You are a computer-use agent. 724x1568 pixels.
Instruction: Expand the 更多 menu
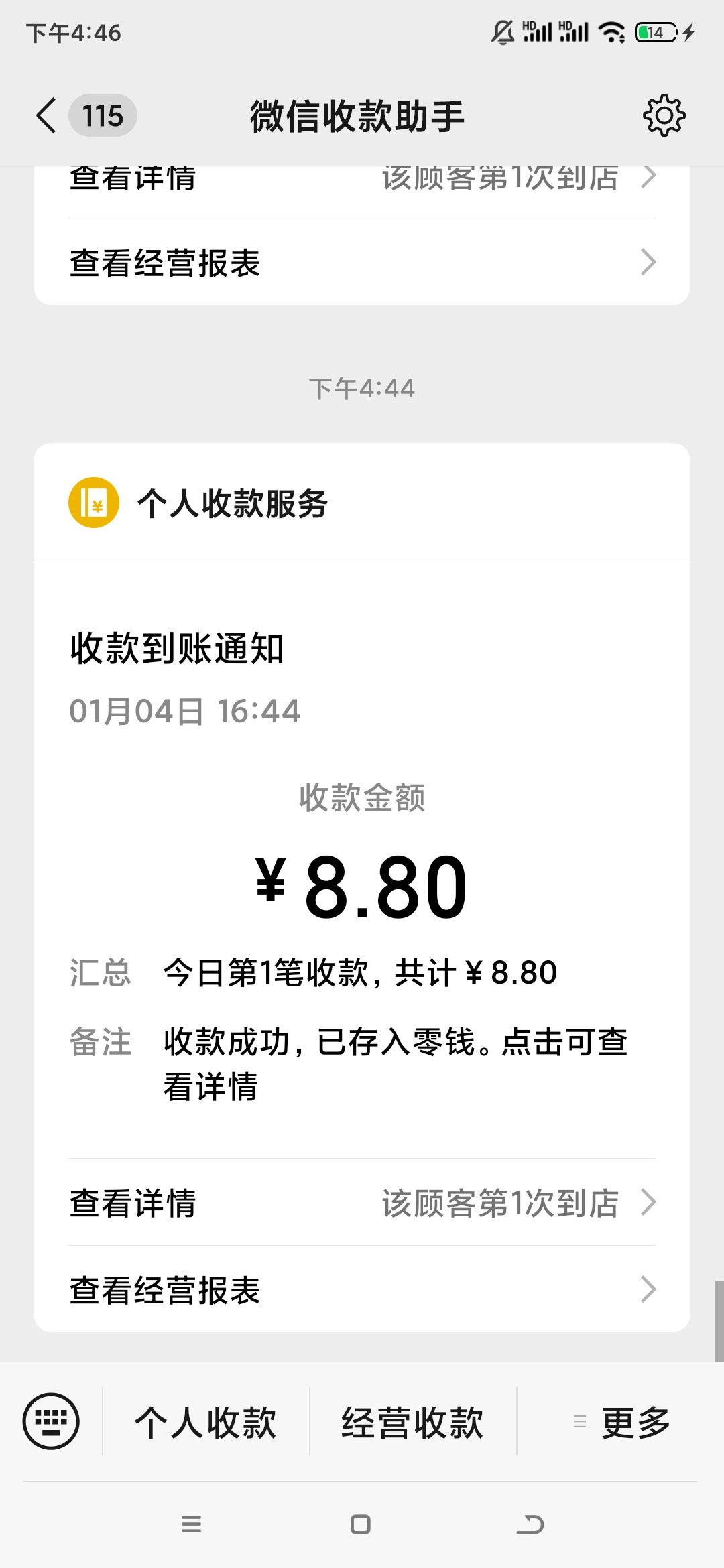coord(621,1421)
